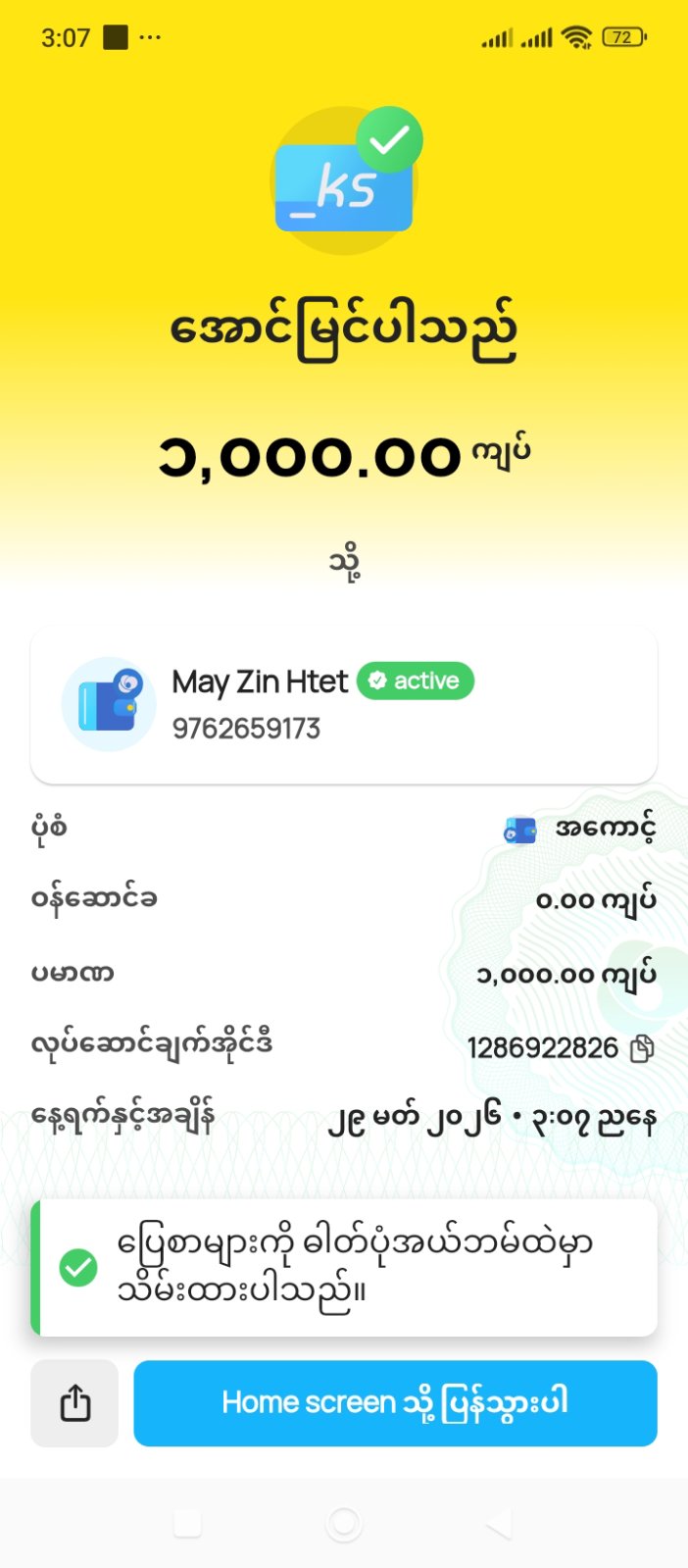Return to the Home screen

[395, 1402]
